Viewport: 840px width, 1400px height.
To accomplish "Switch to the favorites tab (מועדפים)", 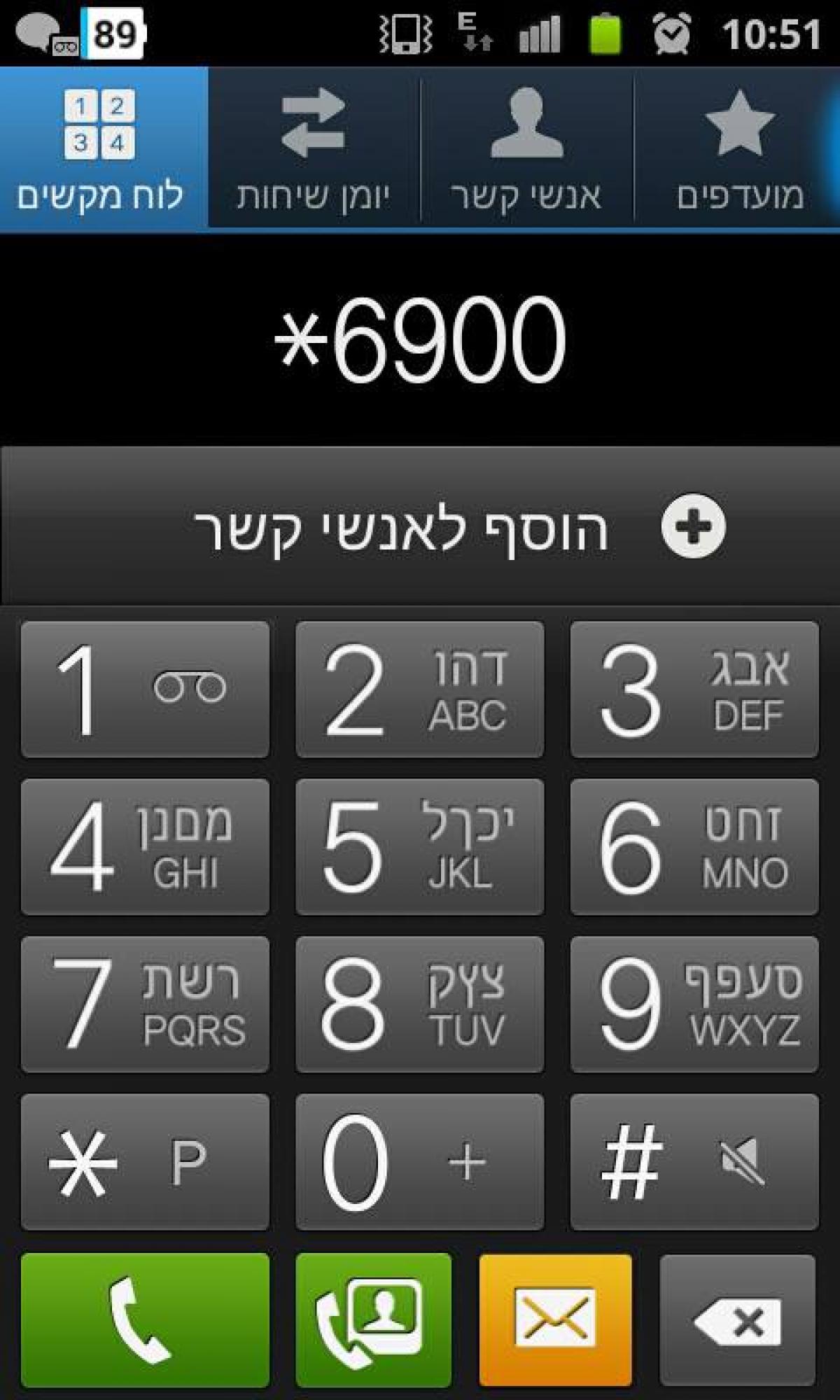I will (739, 148).
